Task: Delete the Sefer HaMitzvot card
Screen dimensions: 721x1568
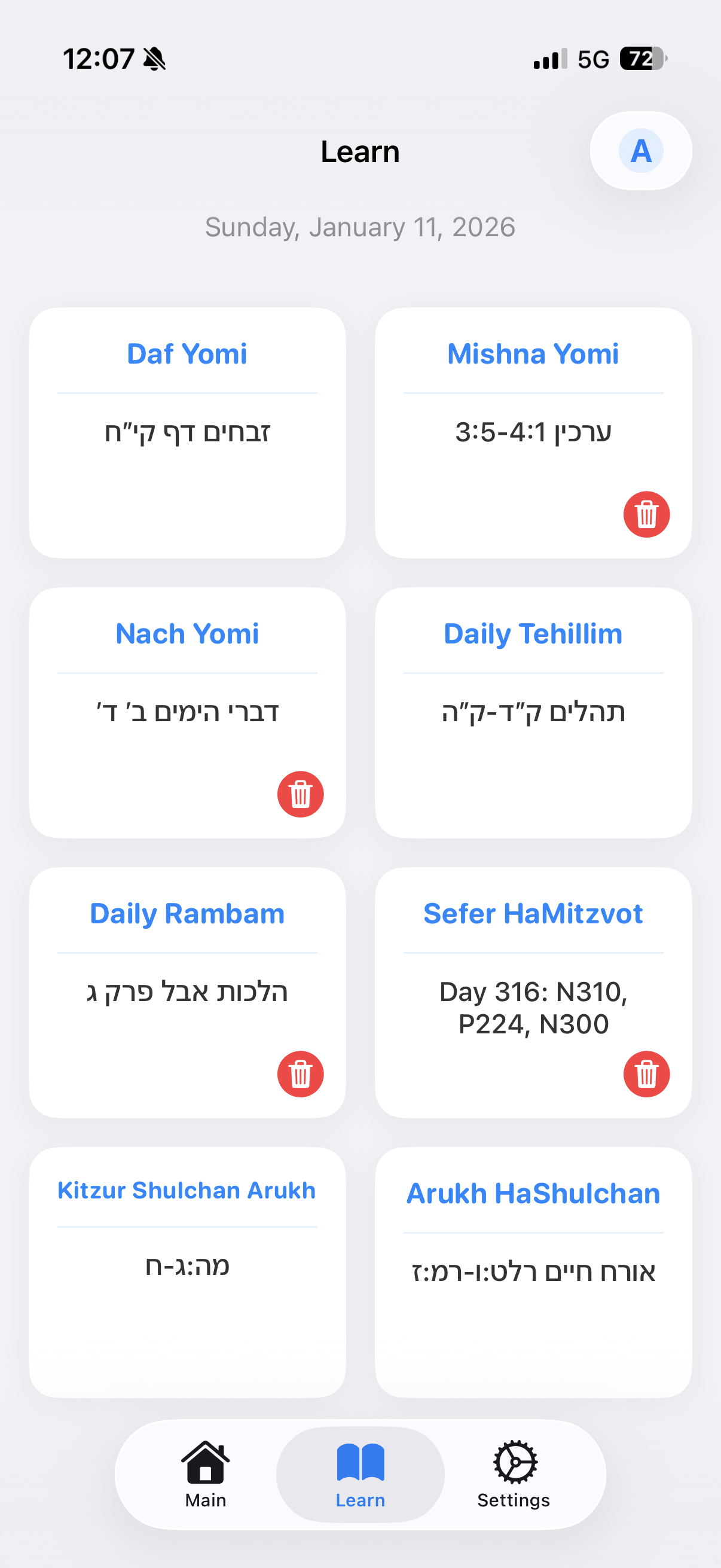Action: (x=646, y=1075)
